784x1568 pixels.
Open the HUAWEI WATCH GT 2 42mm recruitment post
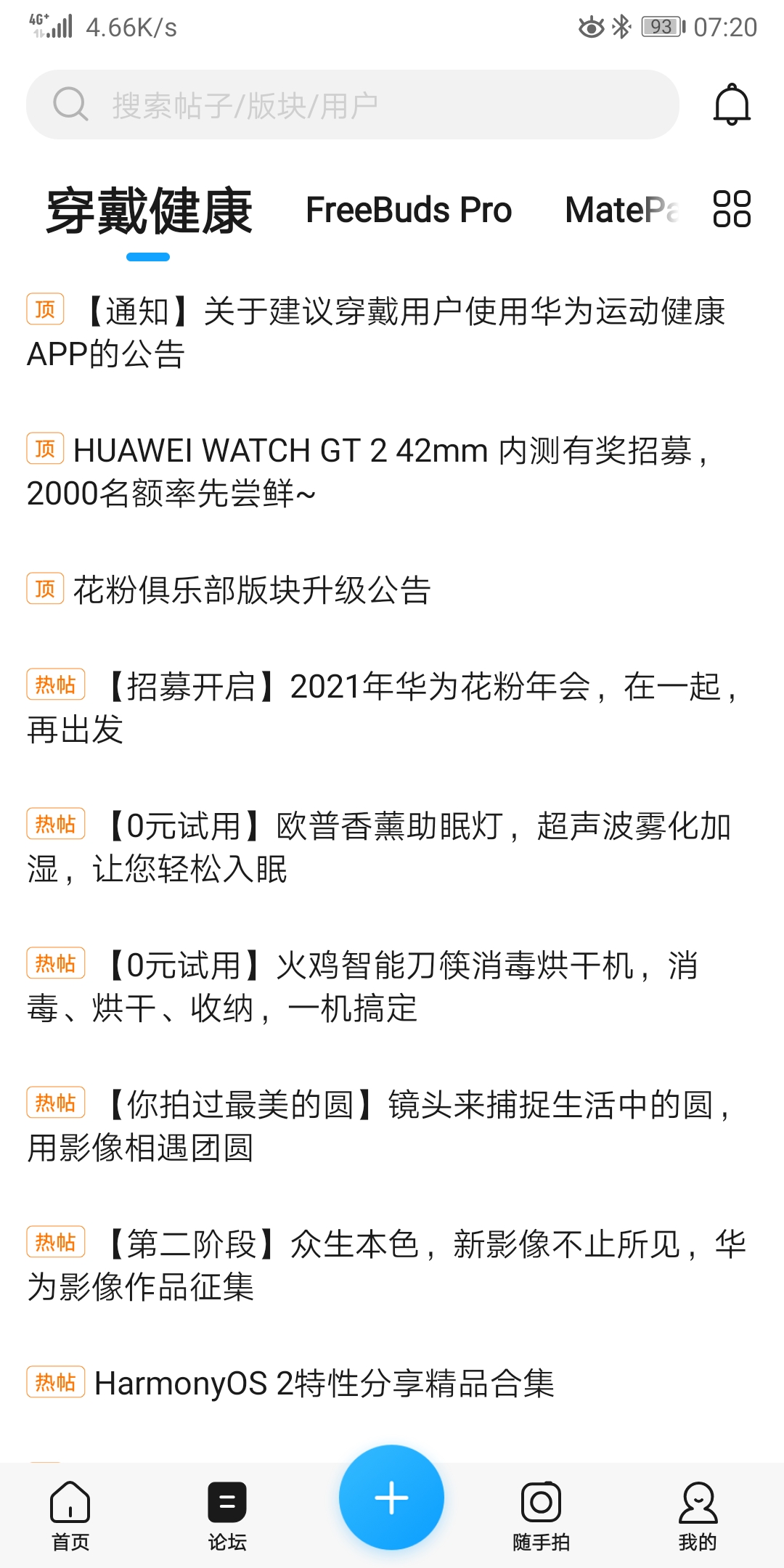tap(377, 472)
